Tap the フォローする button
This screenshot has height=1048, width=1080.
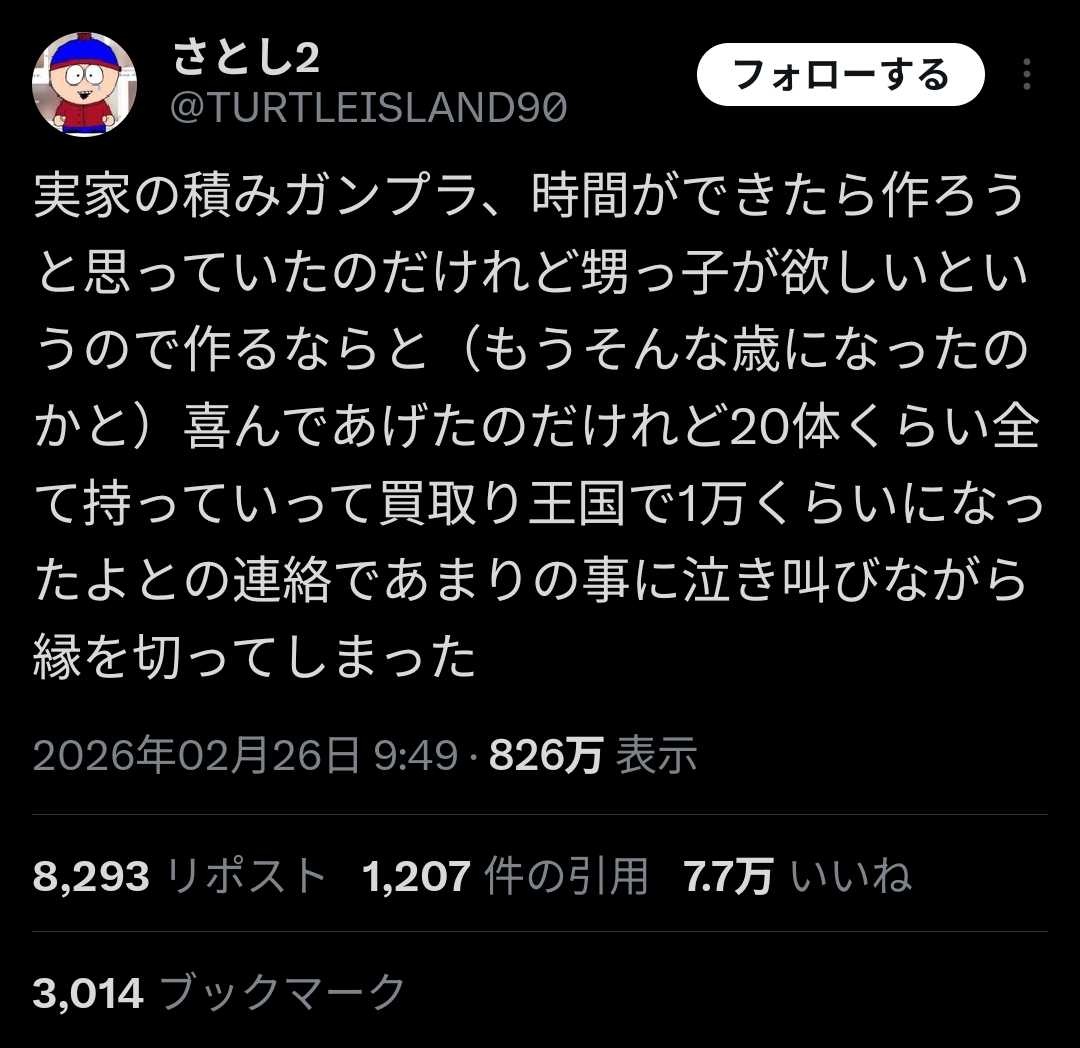840,75
